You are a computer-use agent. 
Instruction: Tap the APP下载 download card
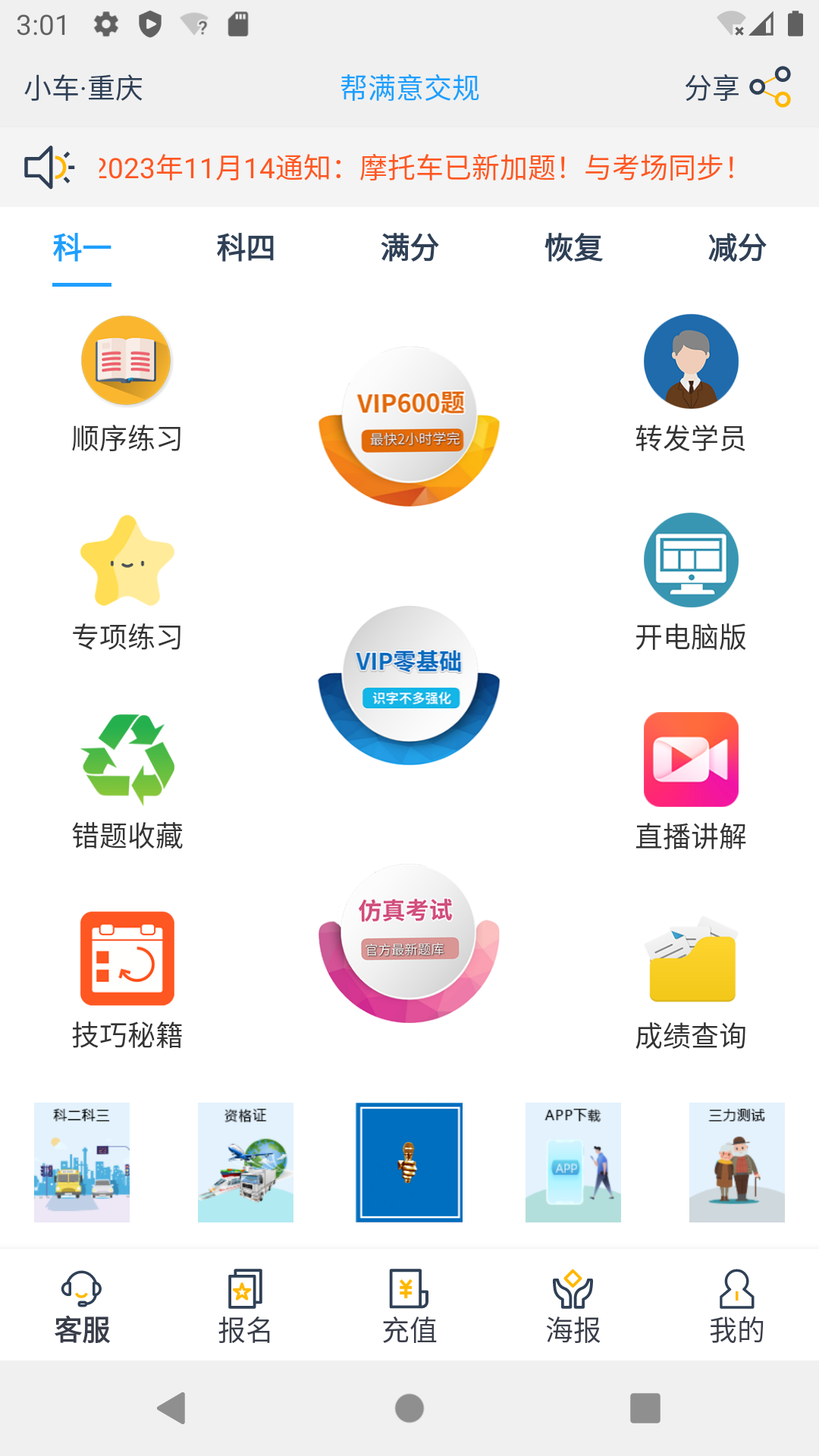(573, 1163)
